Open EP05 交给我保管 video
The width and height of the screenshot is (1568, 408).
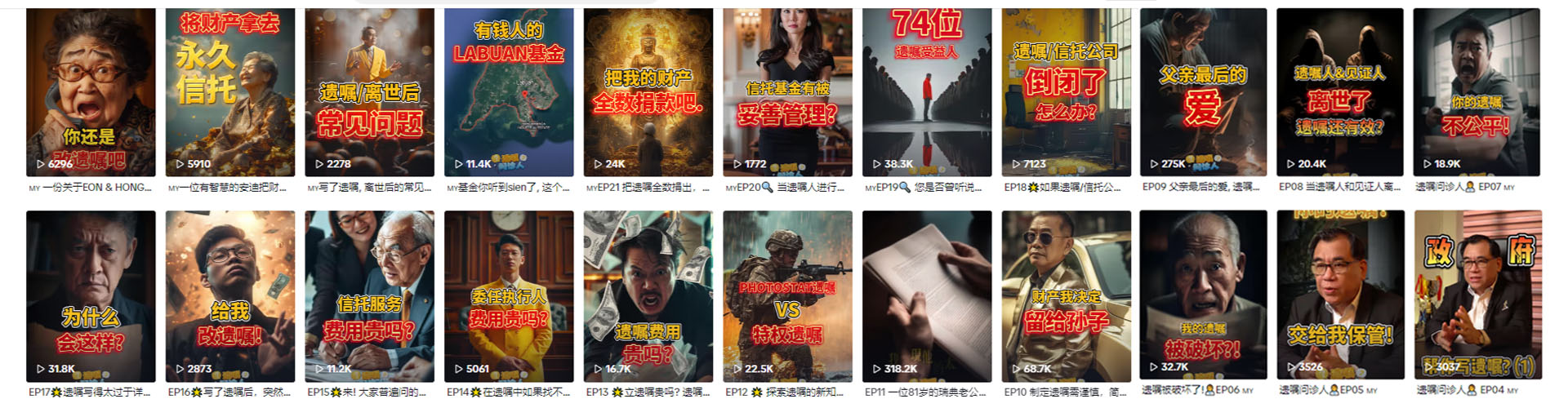[x=1340, y=295]
